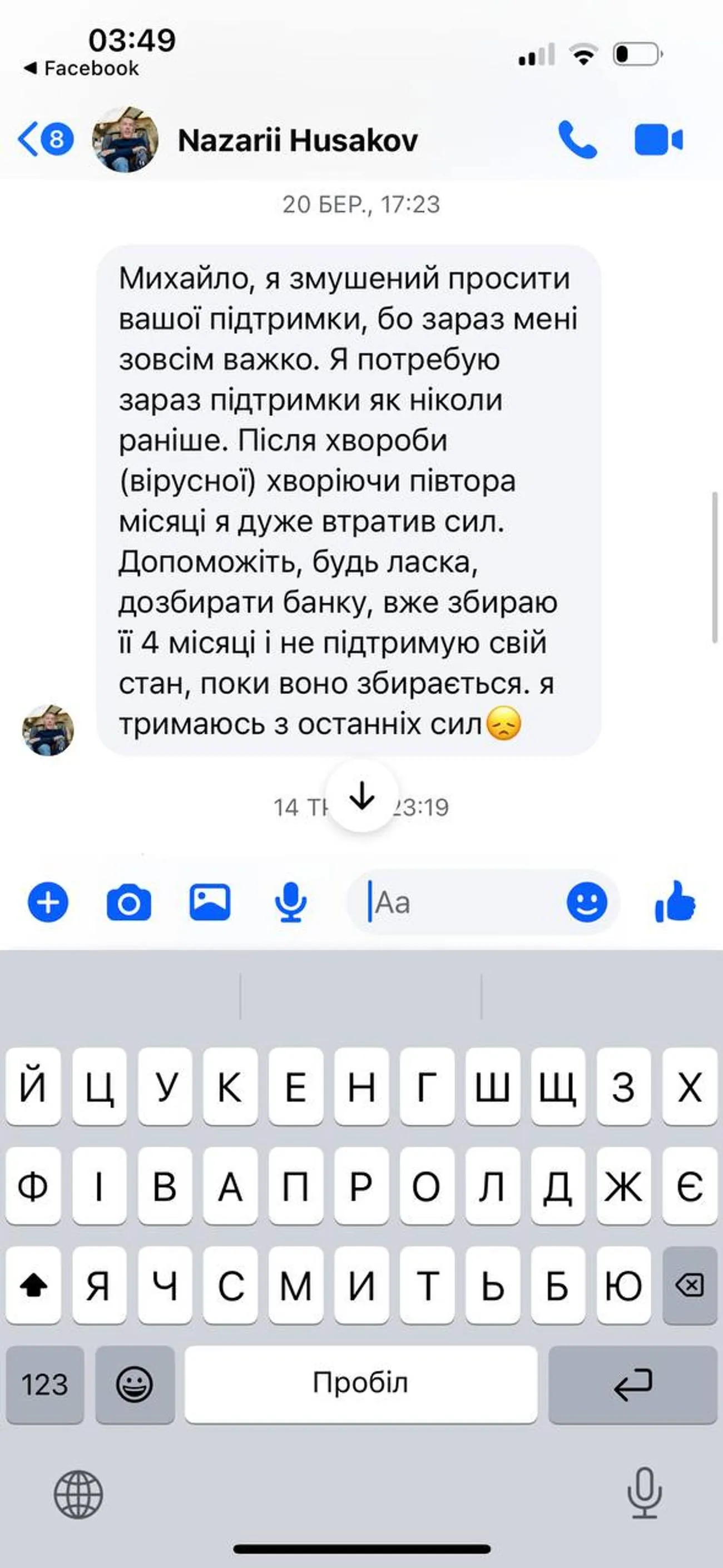723x1568 pixels.
Task: Start a video call with Nazarii Husakov
Action: (x=658, y=140)
